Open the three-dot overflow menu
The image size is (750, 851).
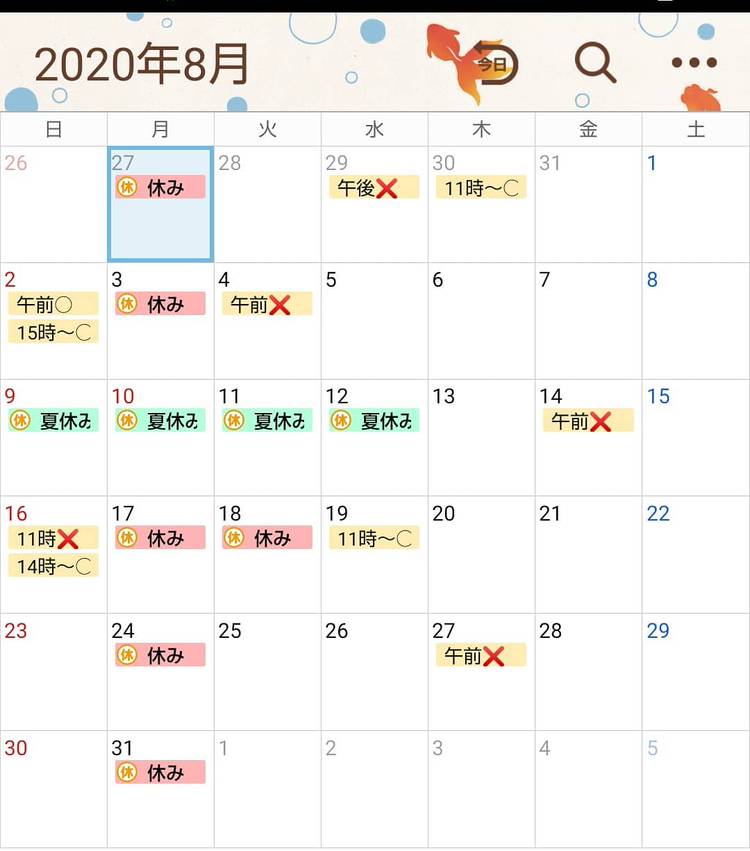pos(694,63)
